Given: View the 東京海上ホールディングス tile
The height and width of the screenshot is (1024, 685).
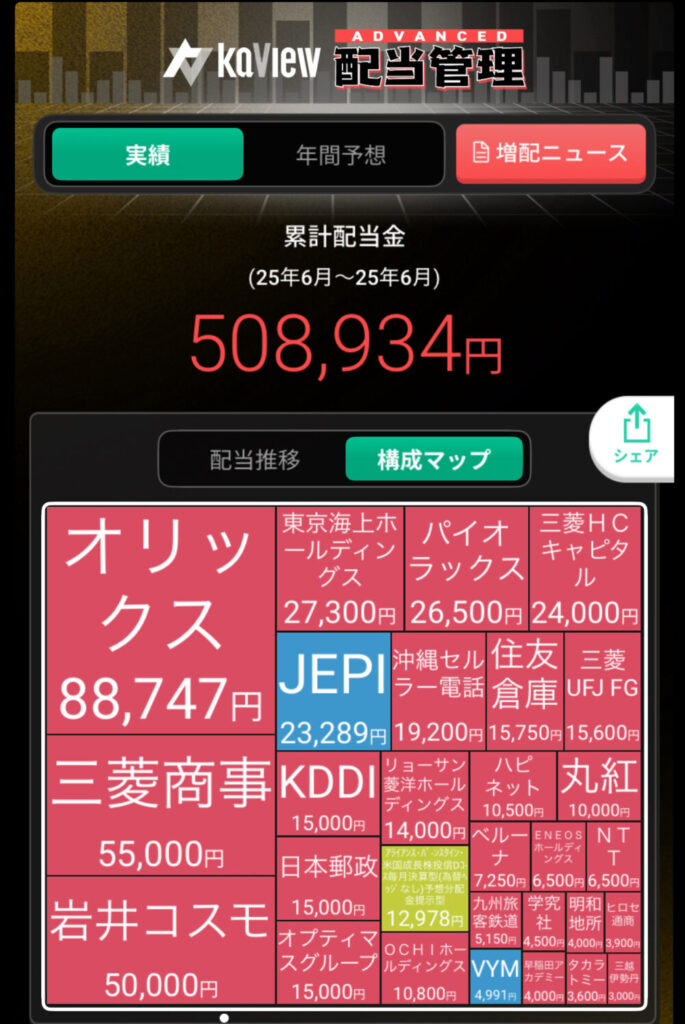Looking at the screenshot, I should pyautogui.click(x=340, y=568).
